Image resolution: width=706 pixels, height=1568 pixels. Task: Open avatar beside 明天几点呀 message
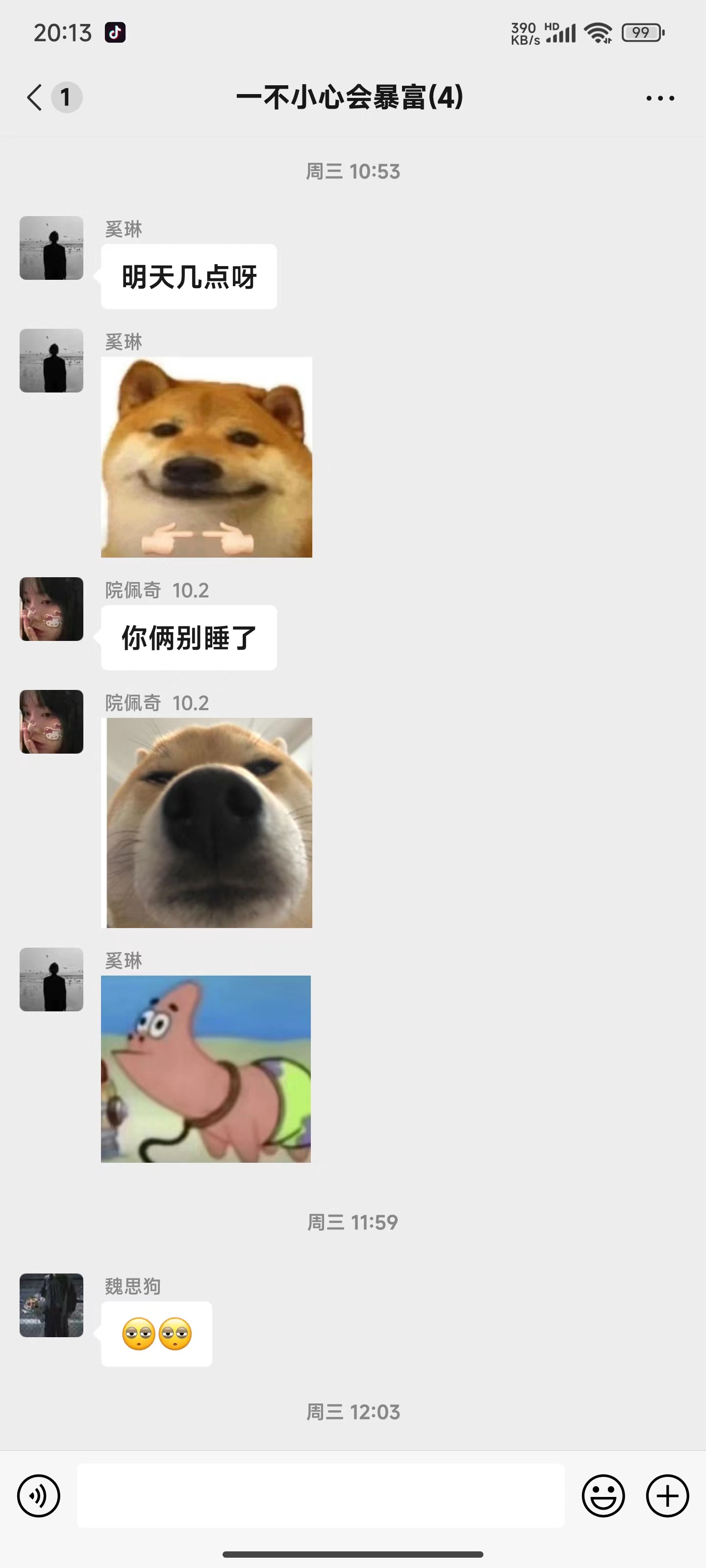[x=51, y=248]
